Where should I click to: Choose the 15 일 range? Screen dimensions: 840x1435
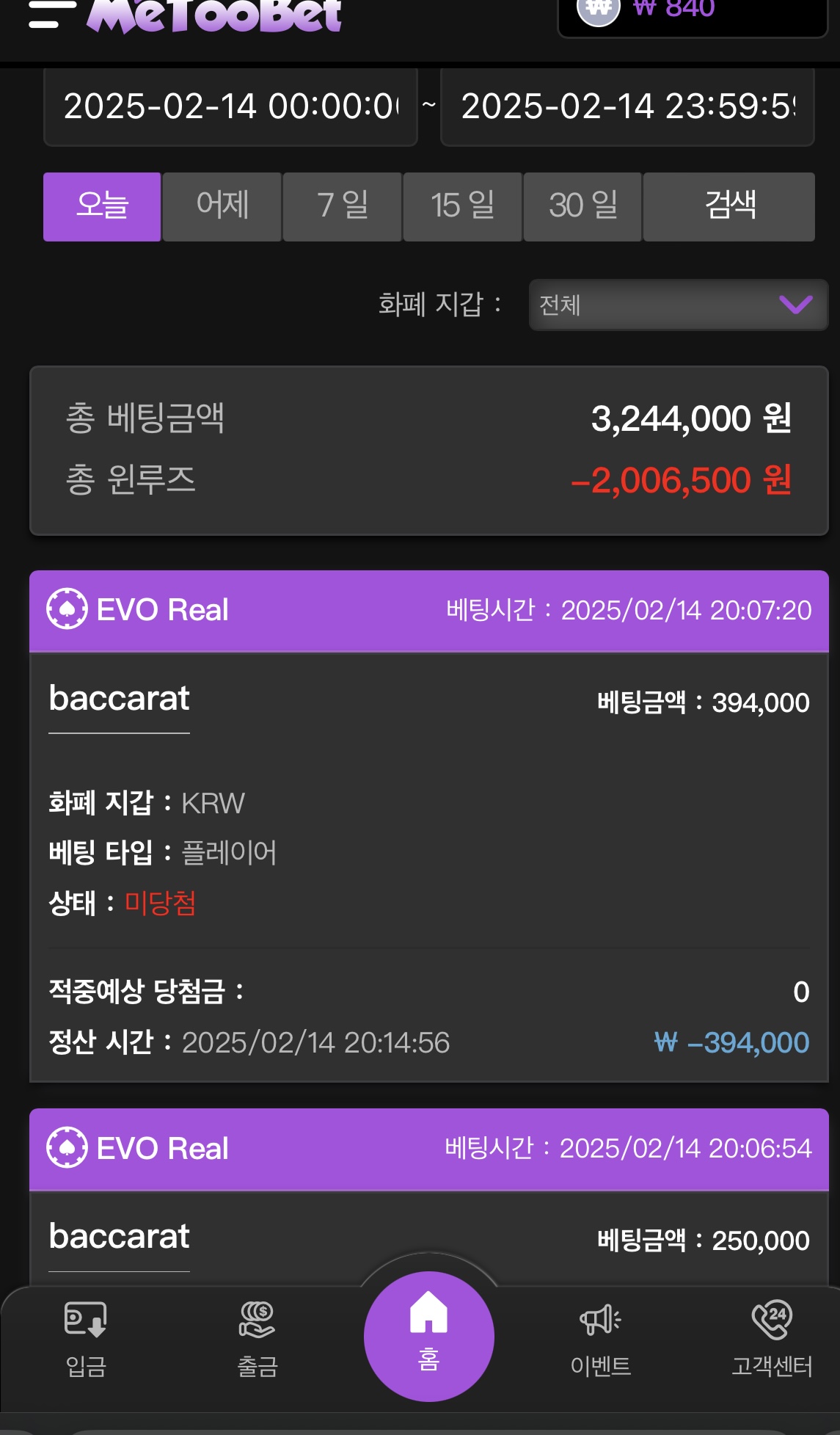[463, 206]
